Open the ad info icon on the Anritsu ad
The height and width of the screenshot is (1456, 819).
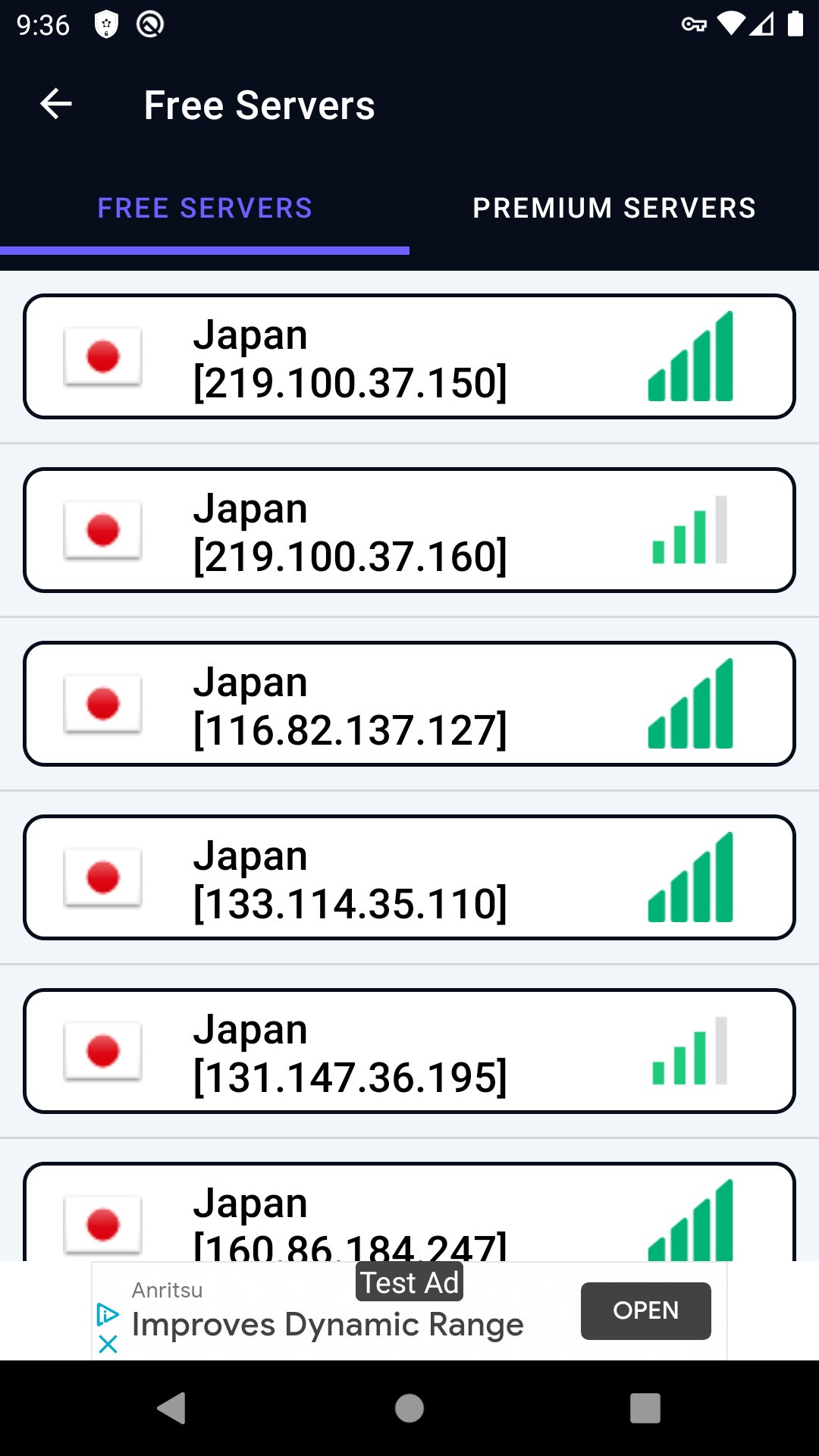108,1314
